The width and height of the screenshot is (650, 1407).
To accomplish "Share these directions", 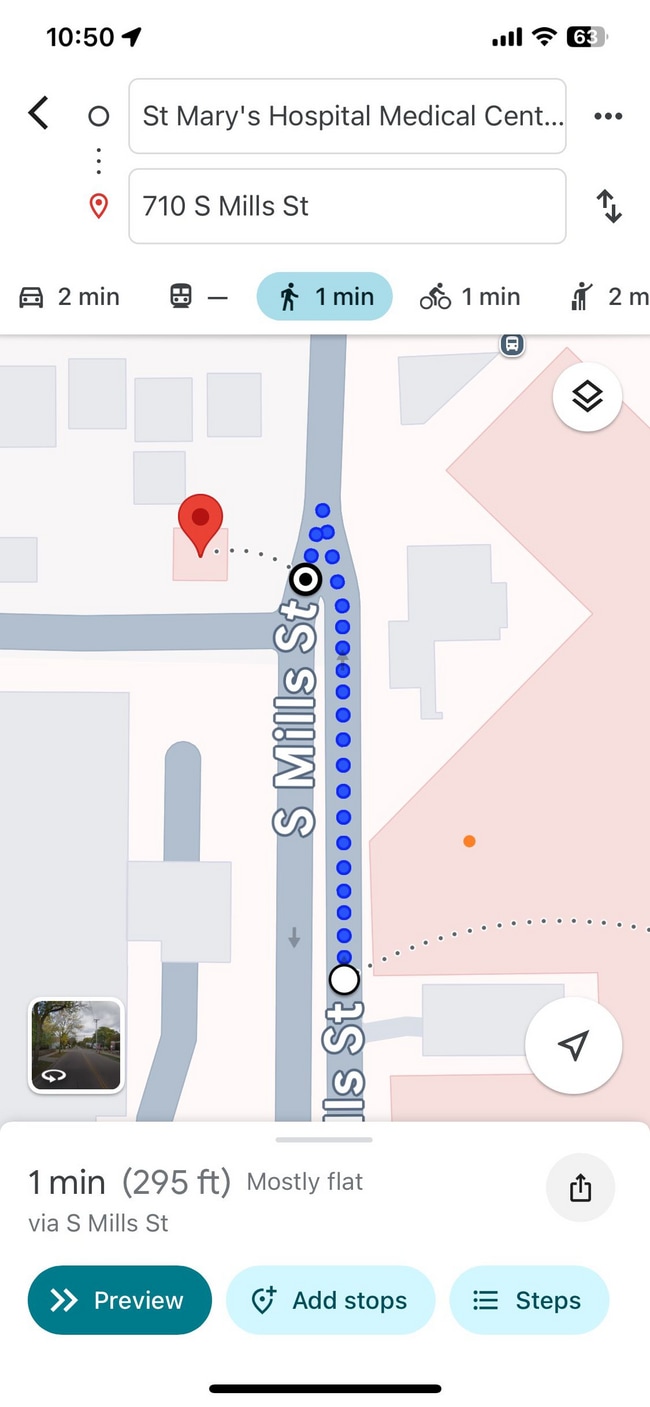I will (580, 1188).
